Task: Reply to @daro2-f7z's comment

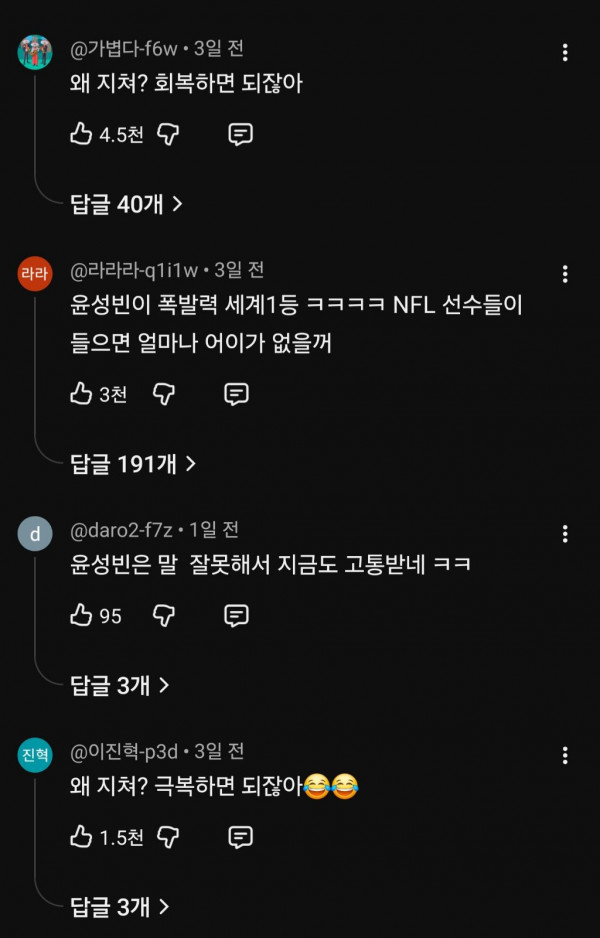Action: tap(236, 616)
